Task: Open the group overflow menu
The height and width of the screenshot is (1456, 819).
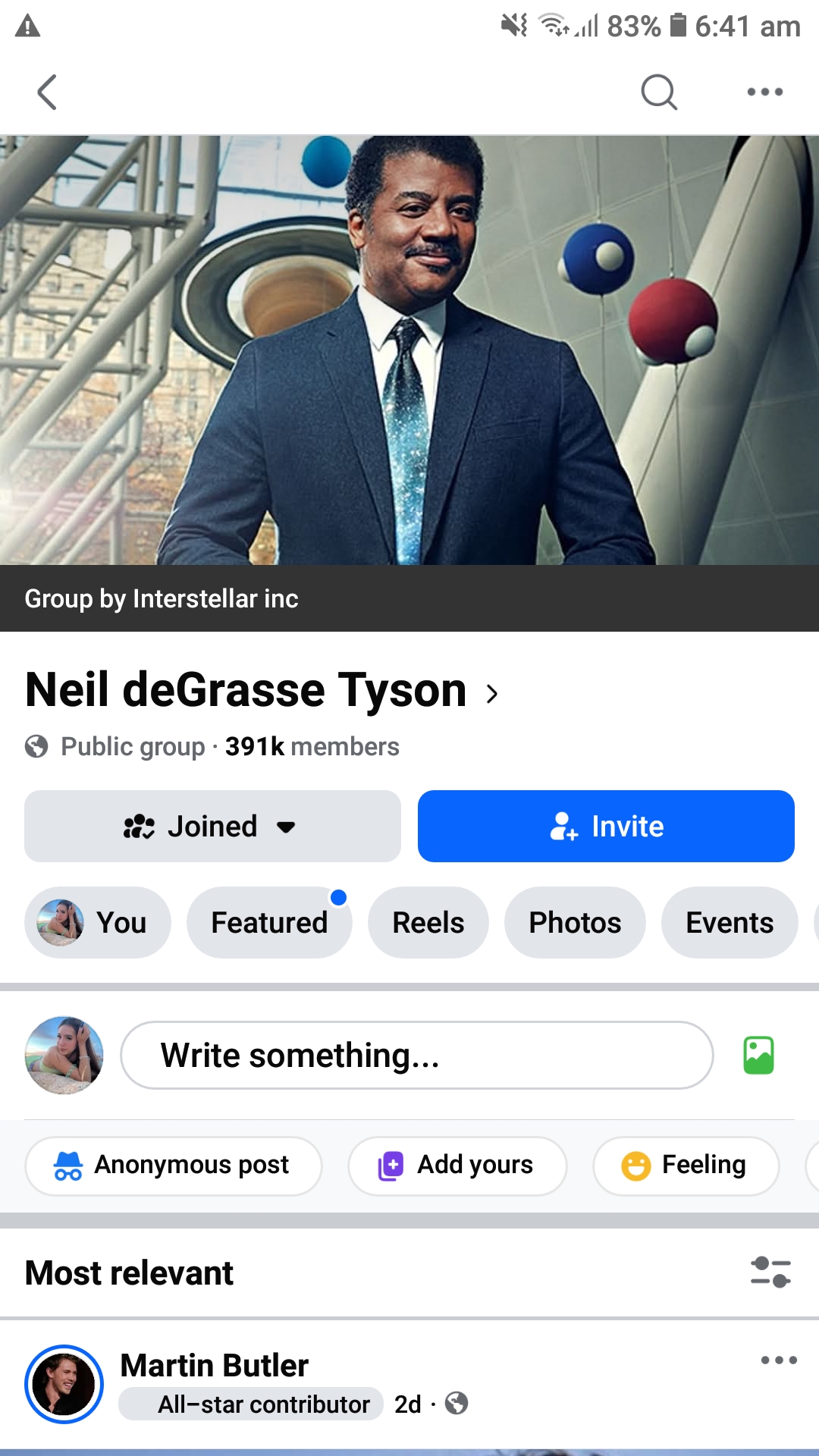Action: [x=764, y=93]
